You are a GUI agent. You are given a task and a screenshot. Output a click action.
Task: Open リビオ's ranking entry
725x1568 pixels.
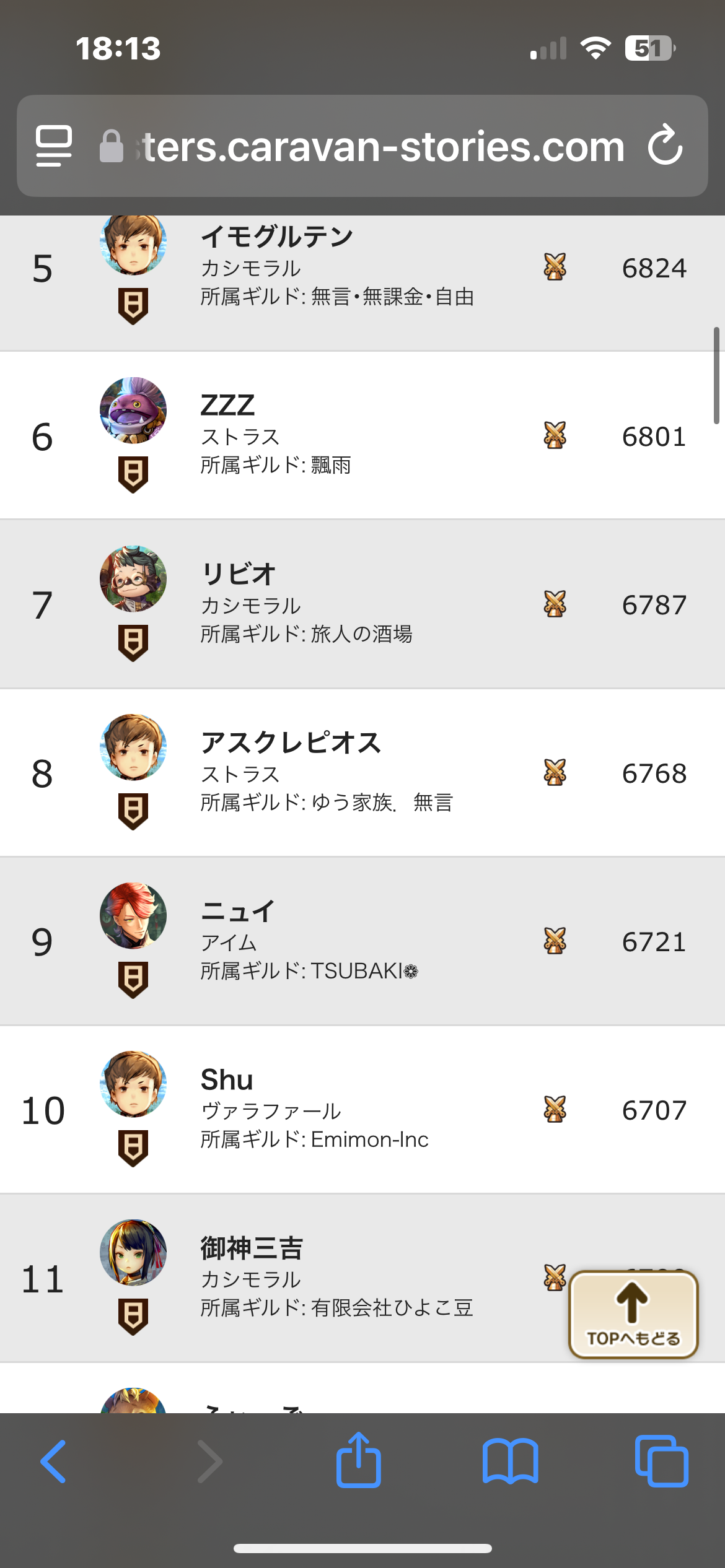(x=239, y=574)
